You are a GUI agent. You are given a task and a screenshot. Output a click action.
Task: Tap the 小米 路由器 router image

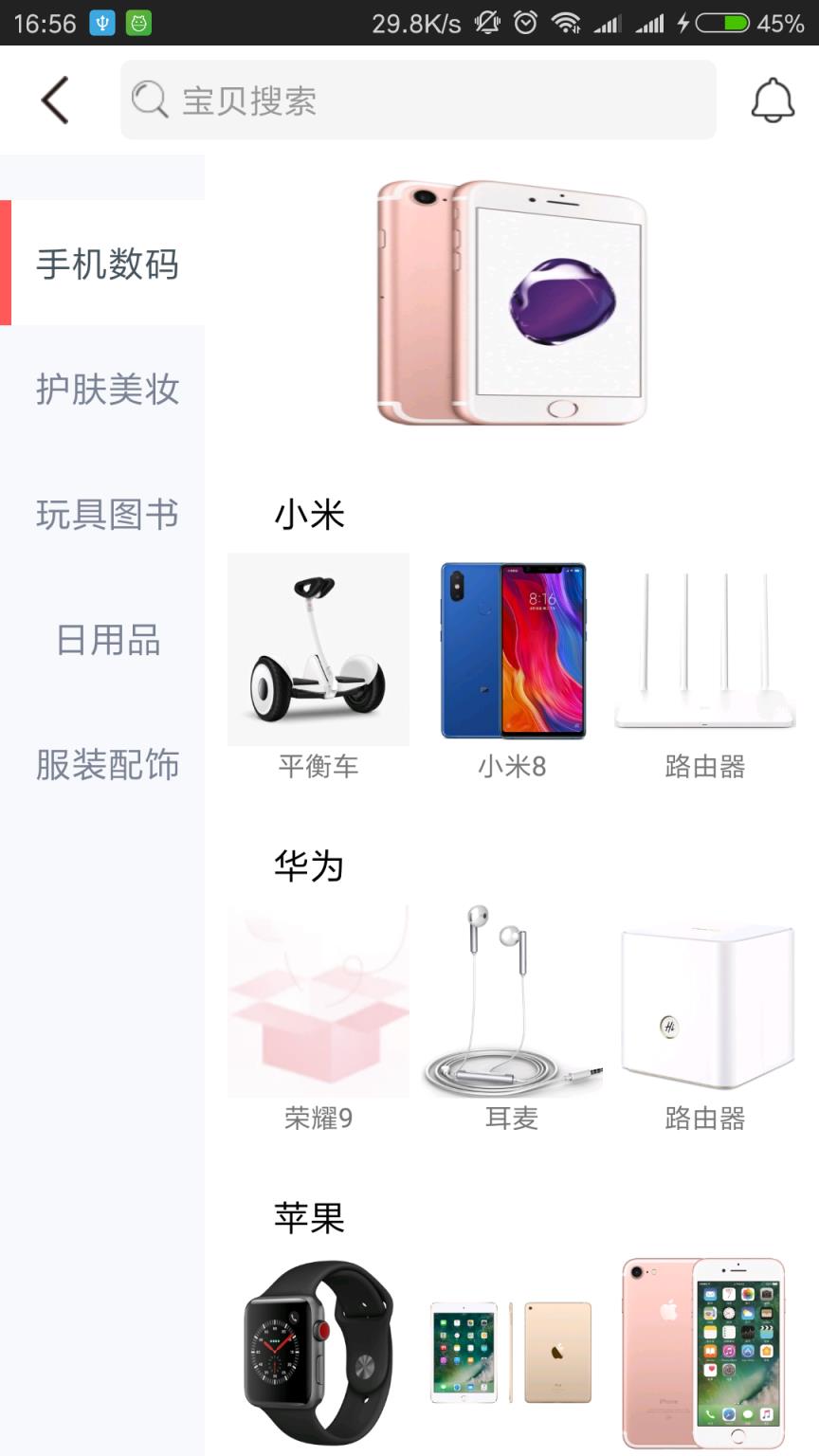pos(703,649)
